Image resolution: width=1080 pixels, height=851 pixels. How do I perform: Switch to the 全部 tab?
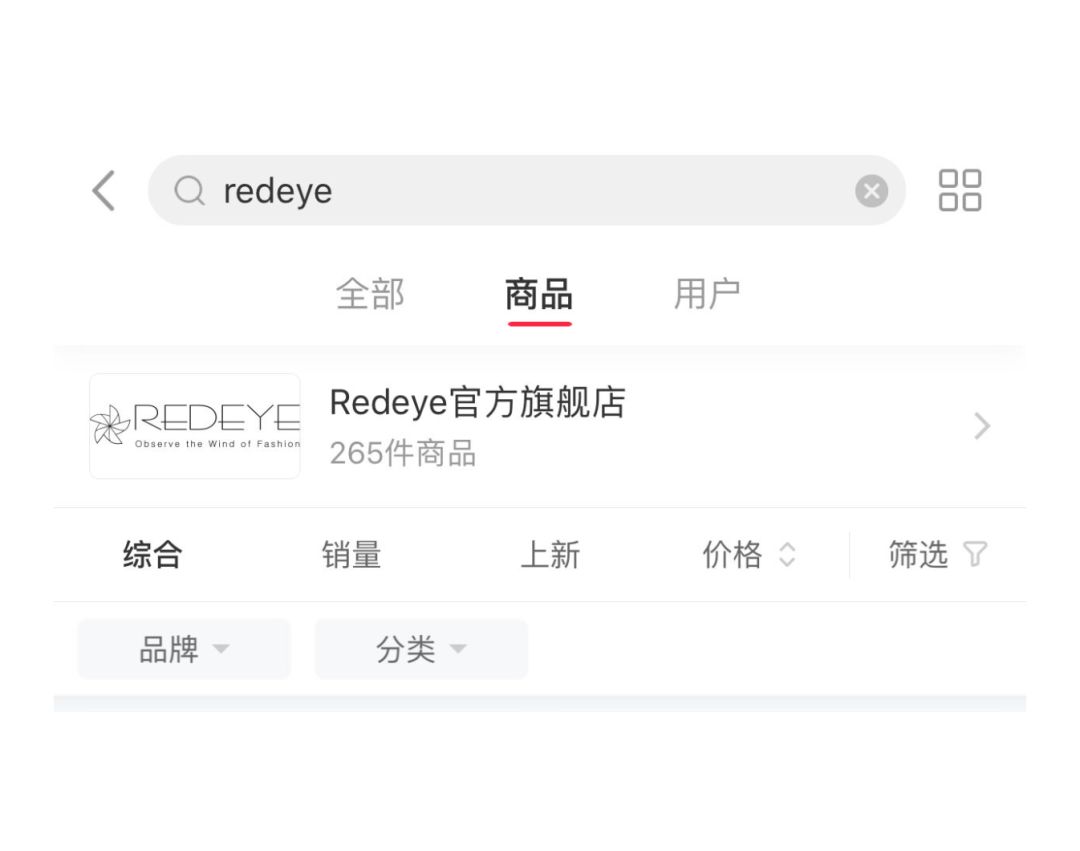(370, 294)
